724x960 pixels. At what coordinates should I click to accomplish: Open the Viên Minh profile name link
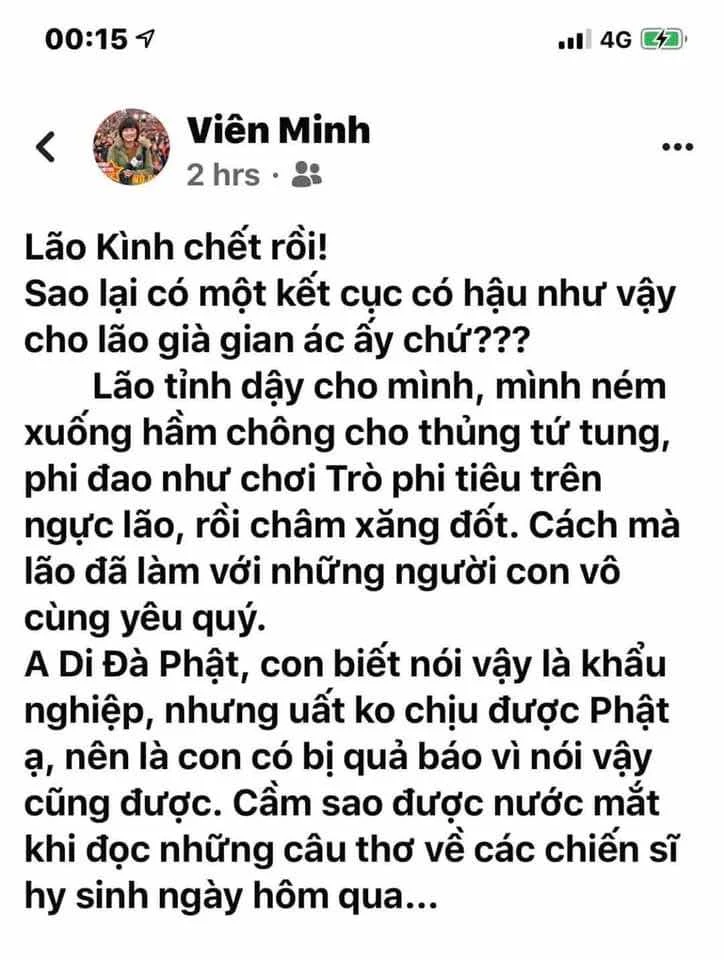[278, 130]
